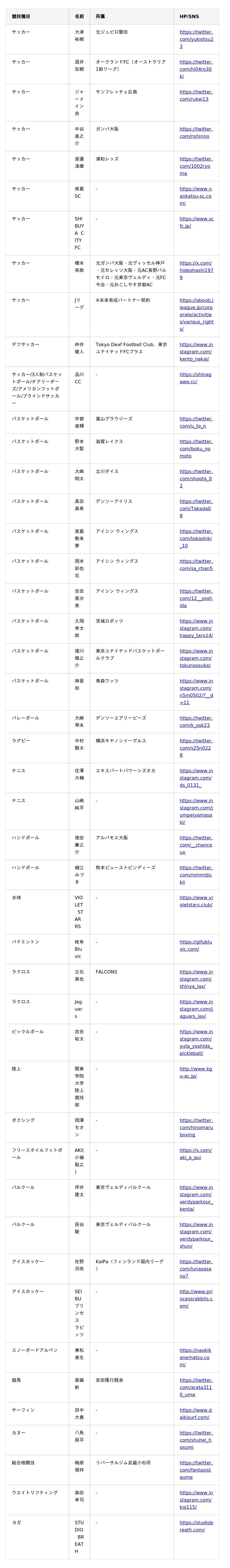Open 大津祐樹's Twitter link
The image size is (230, 1568).
tap(196, 39)
